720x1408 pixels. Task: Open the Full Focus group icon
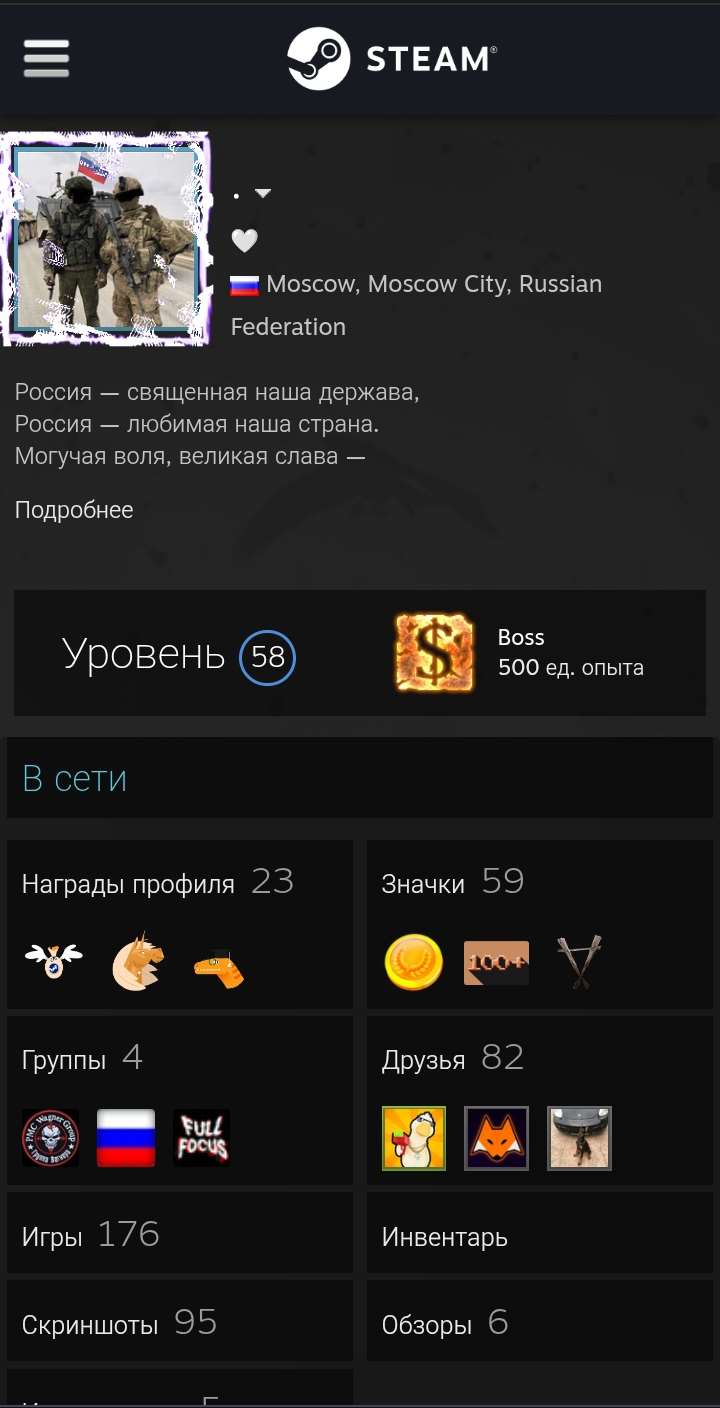click(x=201, y=1138)
